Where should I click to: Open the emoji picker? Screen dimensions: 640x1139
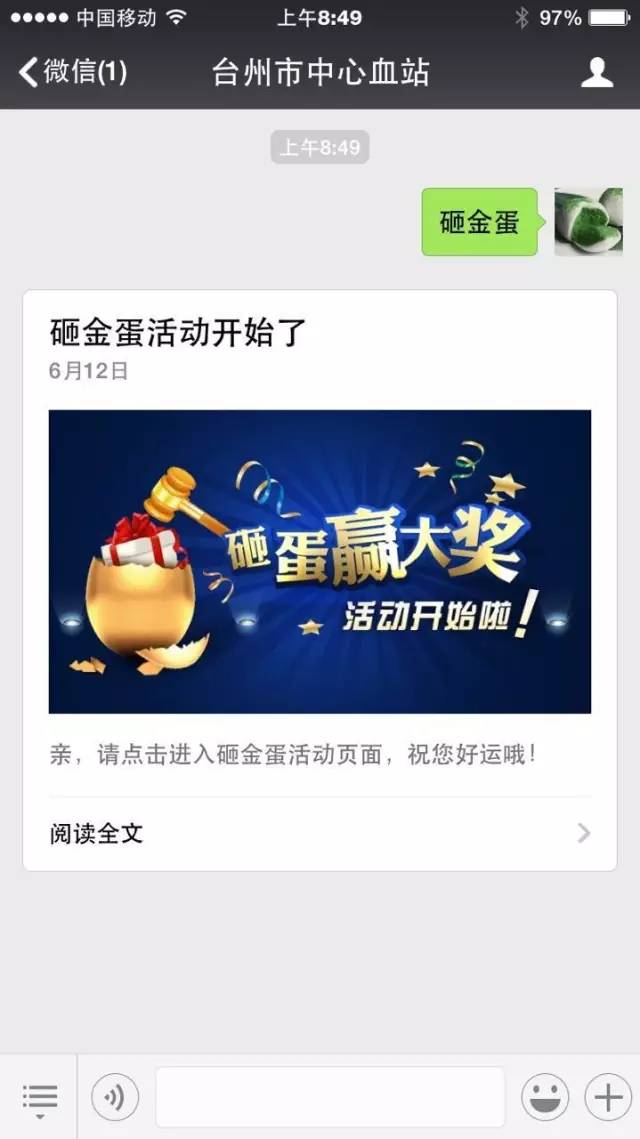545,1097
